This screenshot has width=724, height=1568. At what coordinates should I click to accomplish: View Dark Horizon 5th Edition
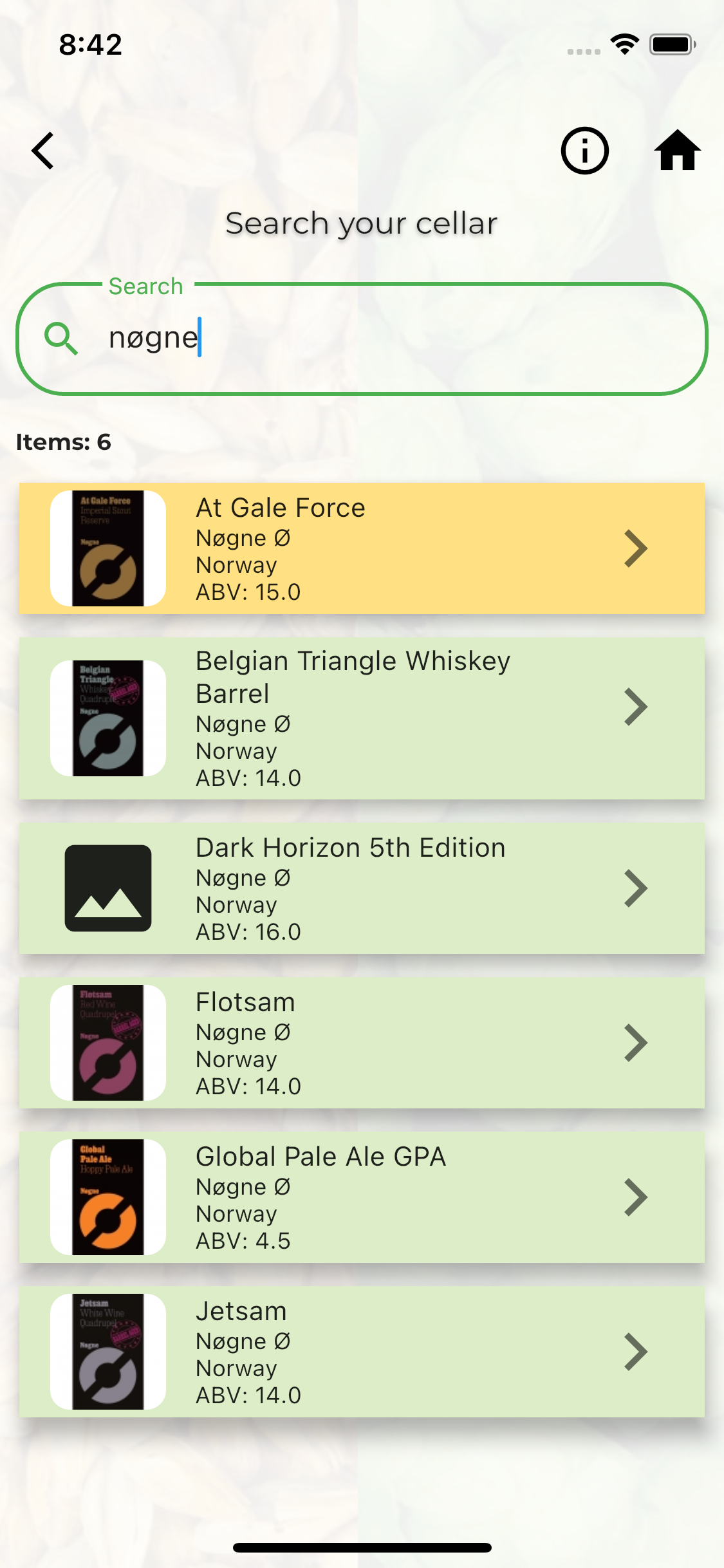[362, 888]
